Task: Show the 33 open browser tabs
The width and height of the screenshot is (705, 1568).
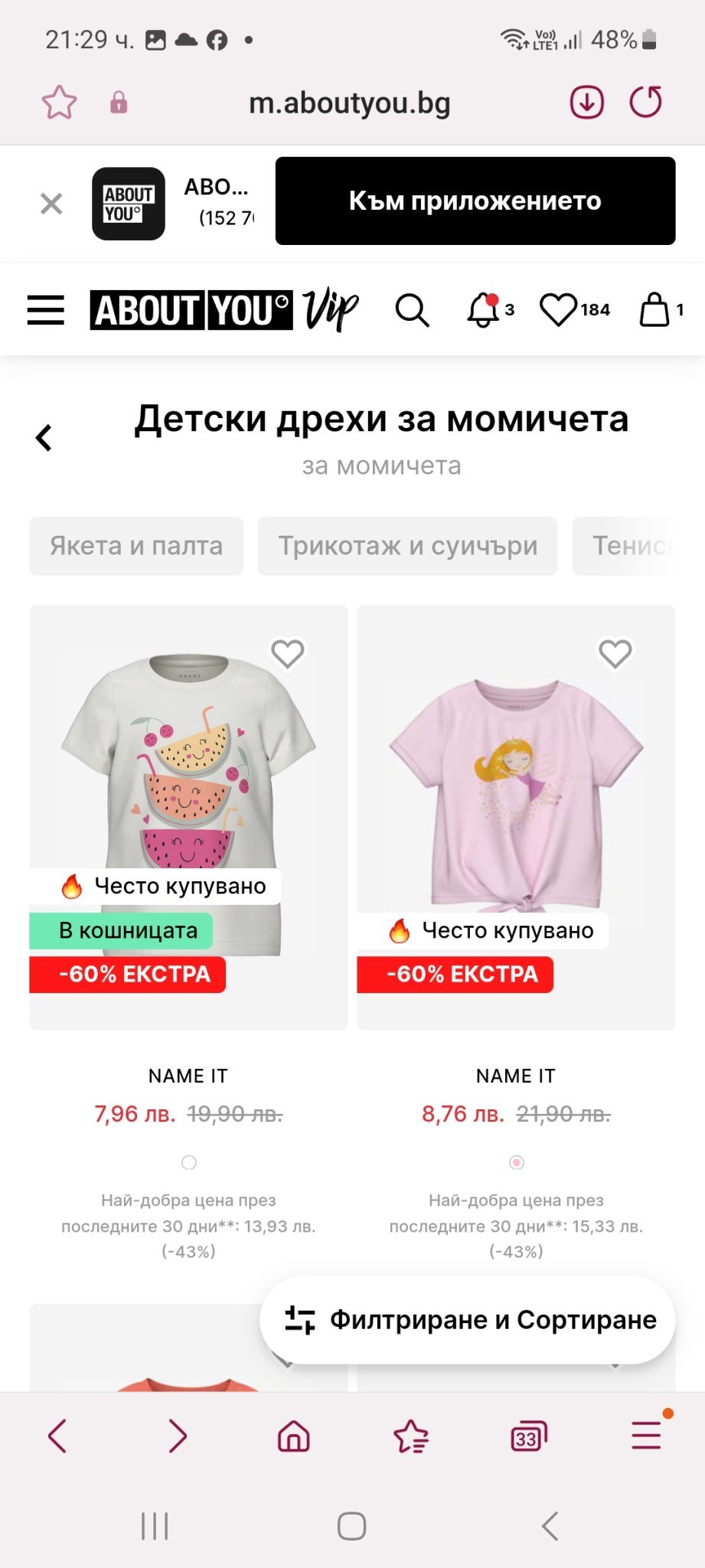Action: point(528,1436)
